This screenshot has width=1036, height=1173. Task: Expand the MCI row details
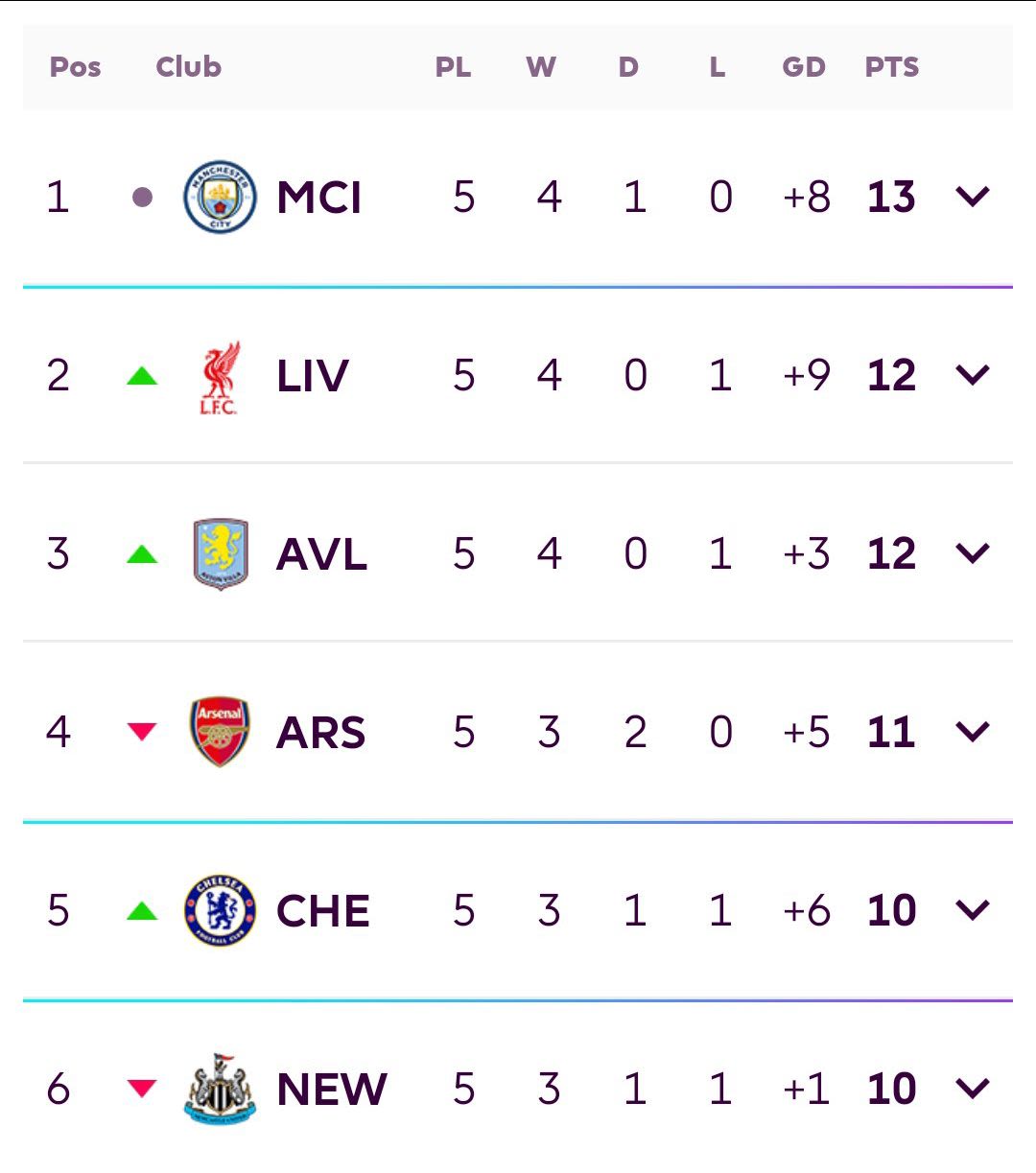(x=973, y=197)
